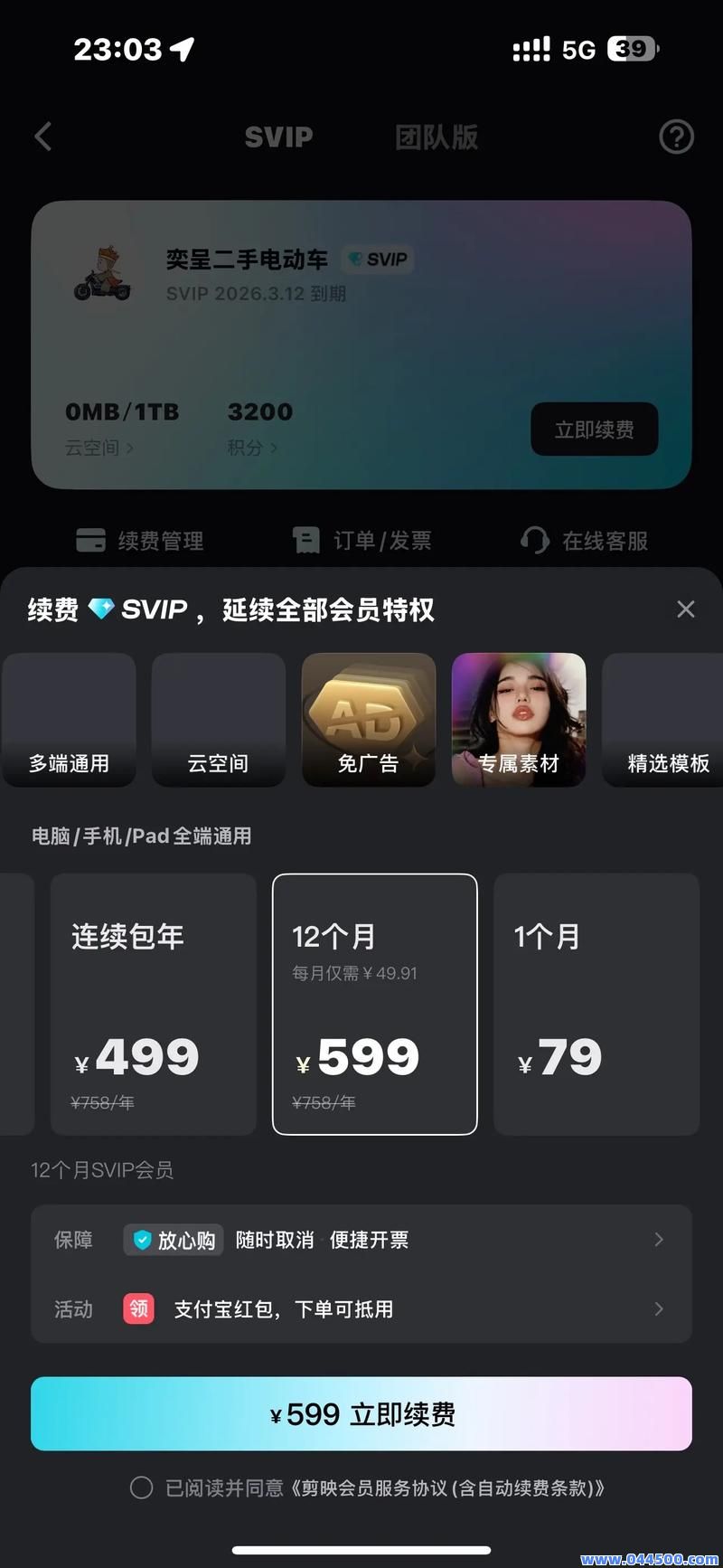The height and width of the screenshot is (1568, 723).
Task: Switch to the SVIP tab
Action: click(x=278, y=137)
